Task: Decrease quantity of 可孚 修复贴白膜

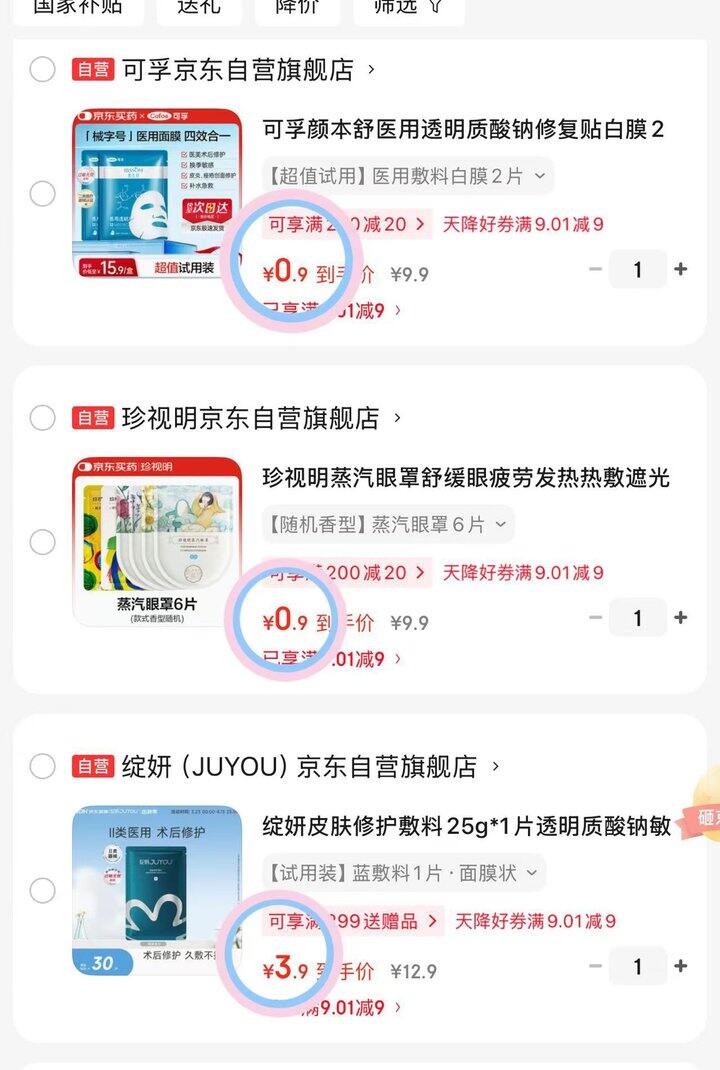Action: 595,269
